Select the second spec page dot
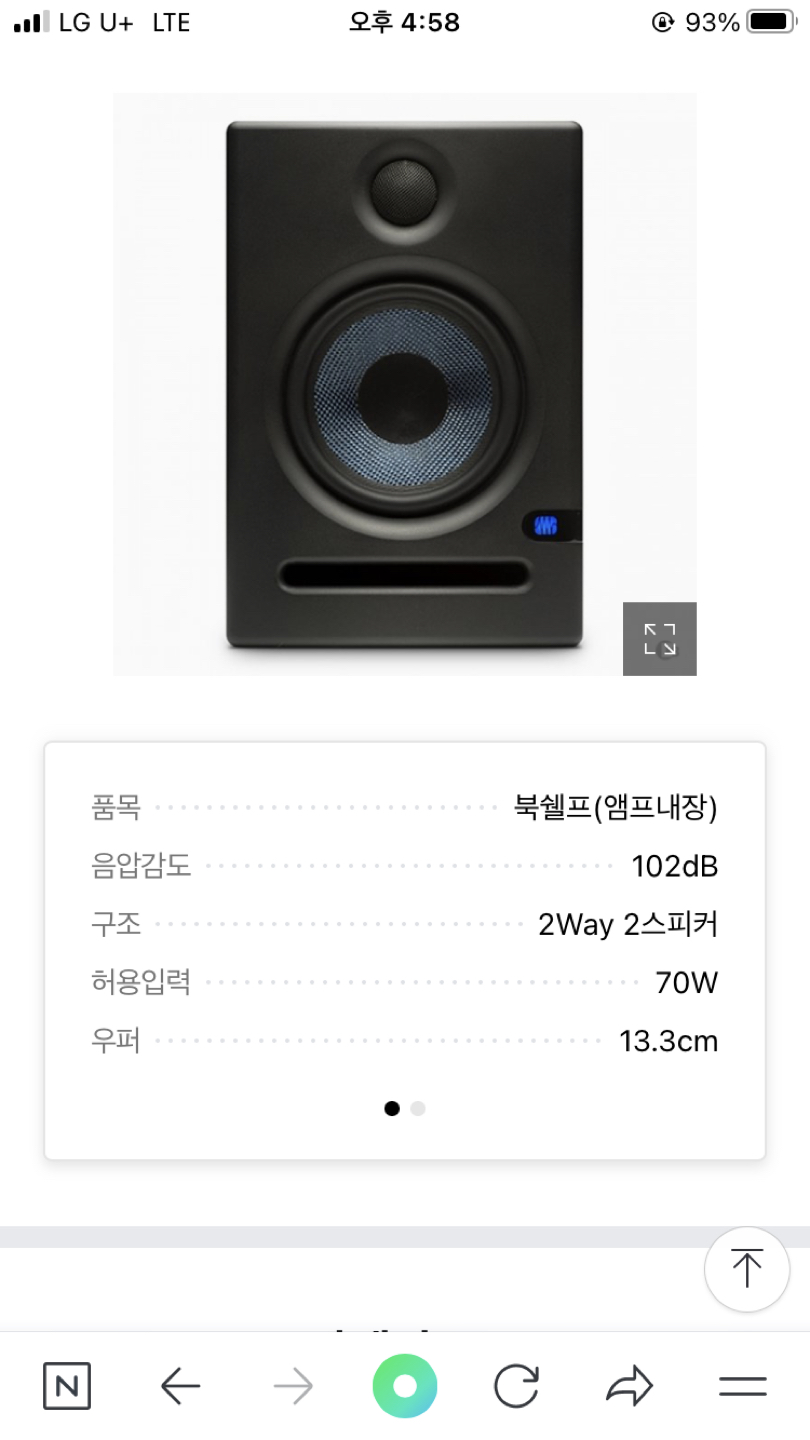Image resolution: width=810 pixels, height=1440 pixels. [x=418, y=1108]
